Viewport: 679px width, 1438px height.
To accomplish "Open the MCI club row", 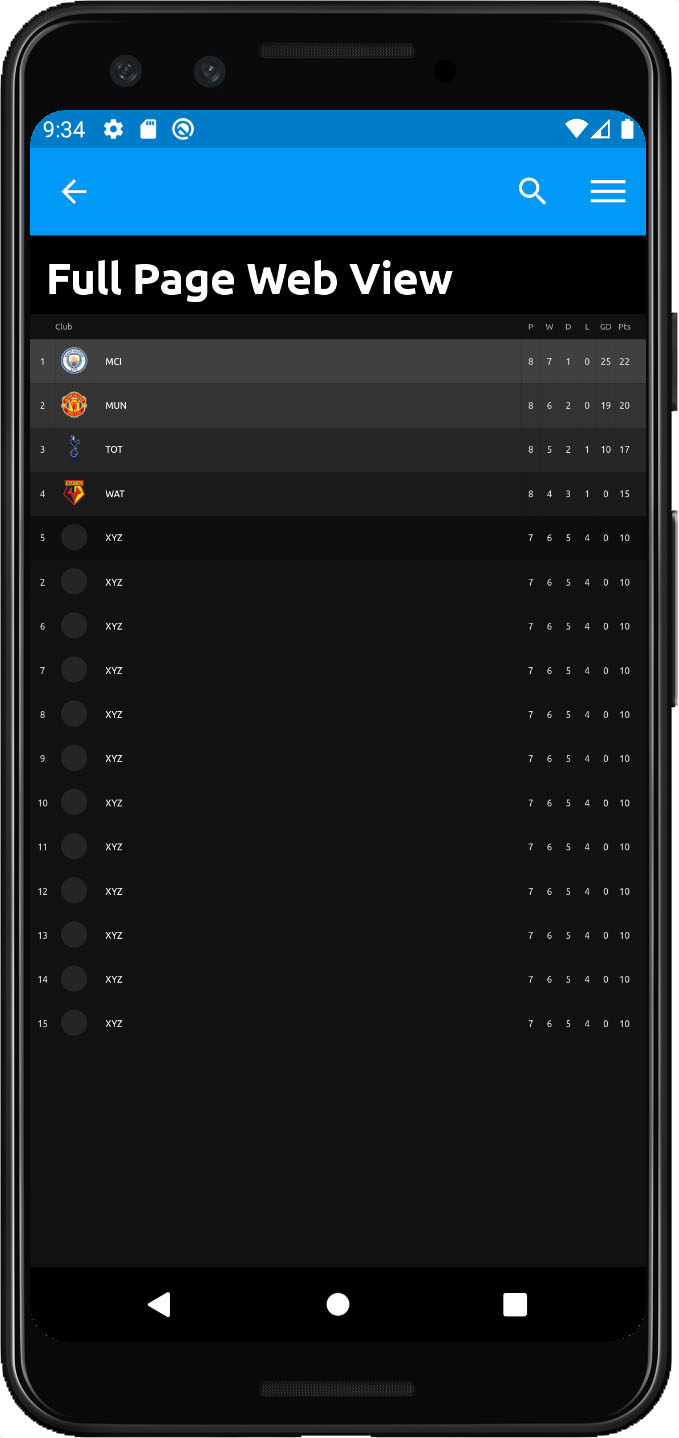I will click(x=338, y=361).
